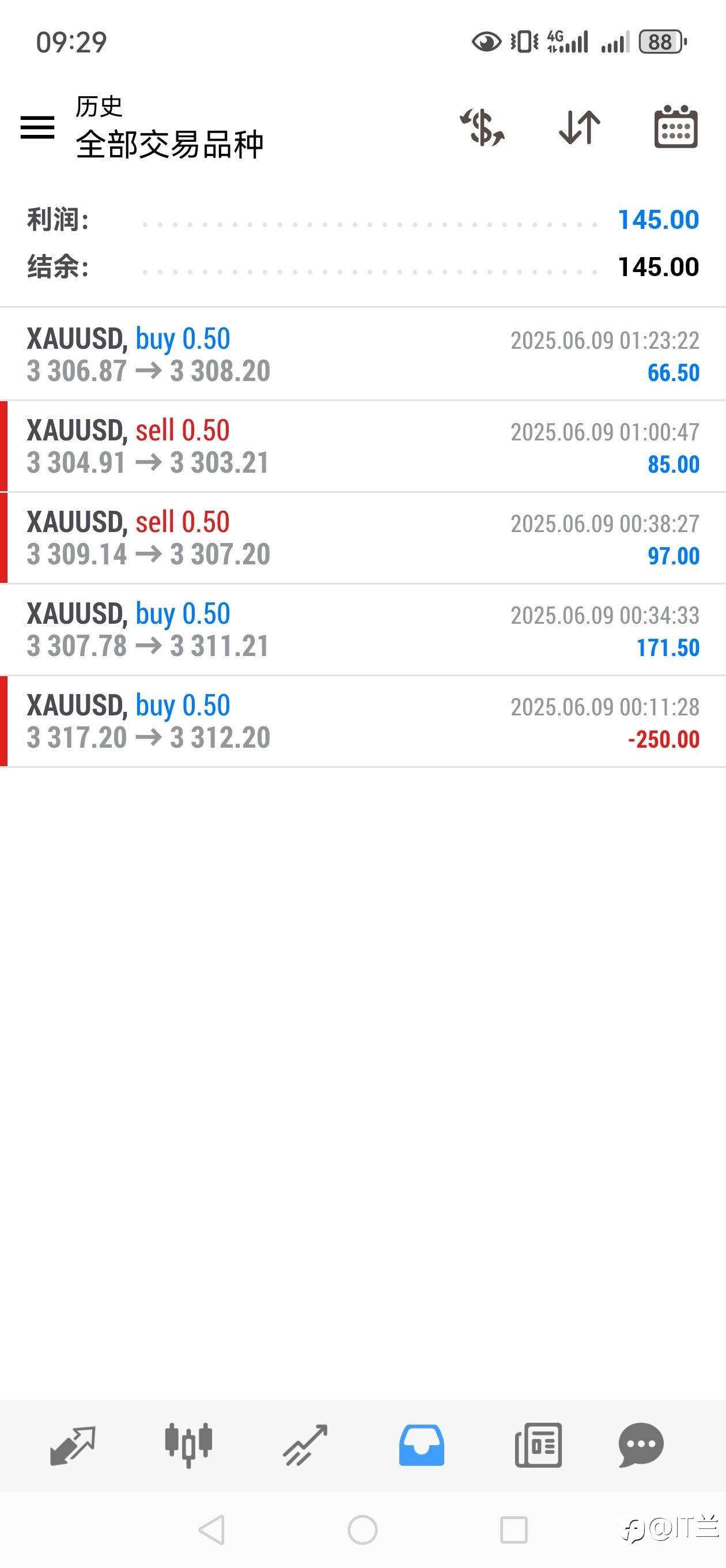Open the losing trade of -250.00
The image size is (726, 1568).
point(362,721)
